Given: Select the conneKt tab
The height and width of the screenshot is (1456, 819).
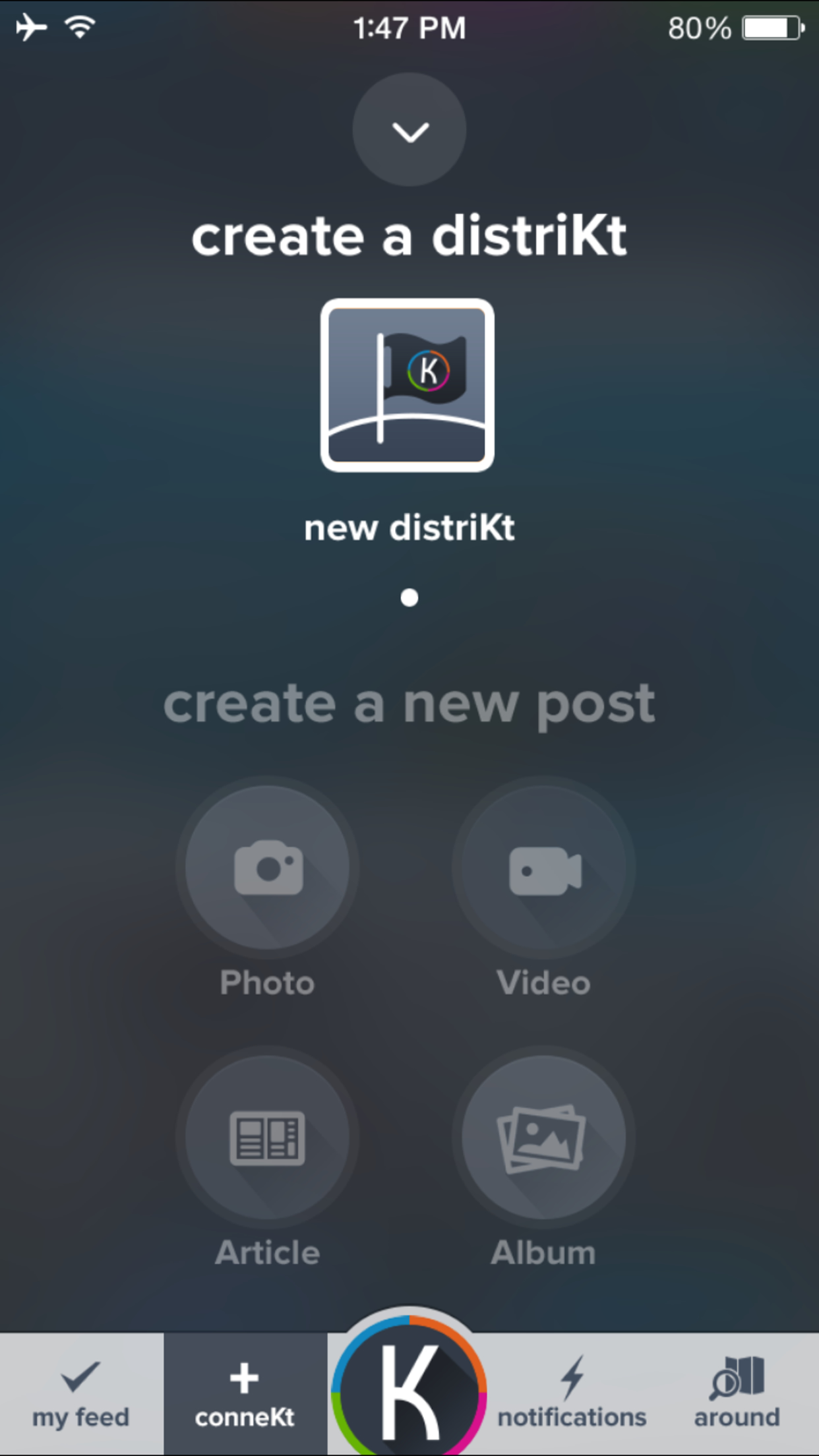Looking at the screenshot, I should pyautogui.click(x=245, y=1394).
